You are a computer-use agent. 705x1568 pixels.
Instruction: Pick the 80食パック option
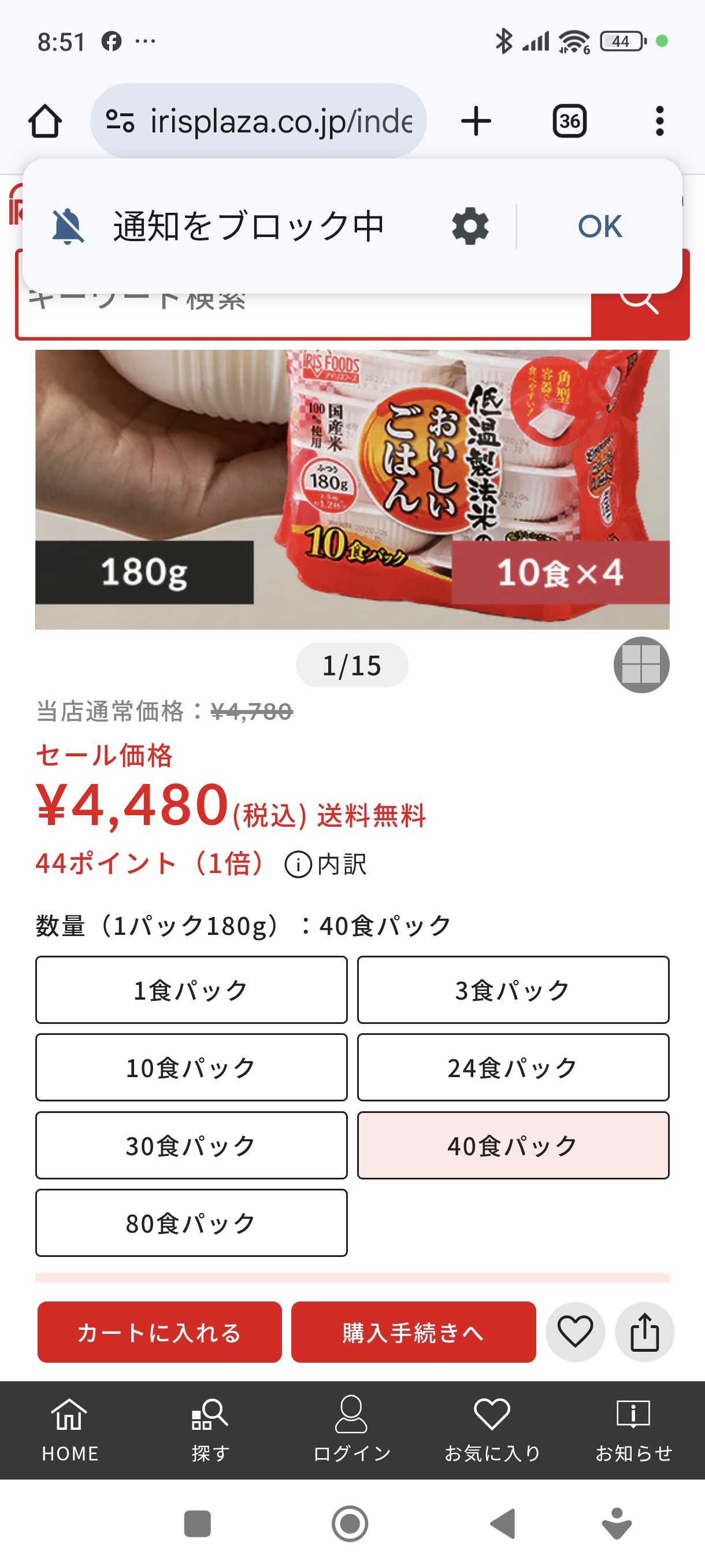click(x=192, y=1222)
